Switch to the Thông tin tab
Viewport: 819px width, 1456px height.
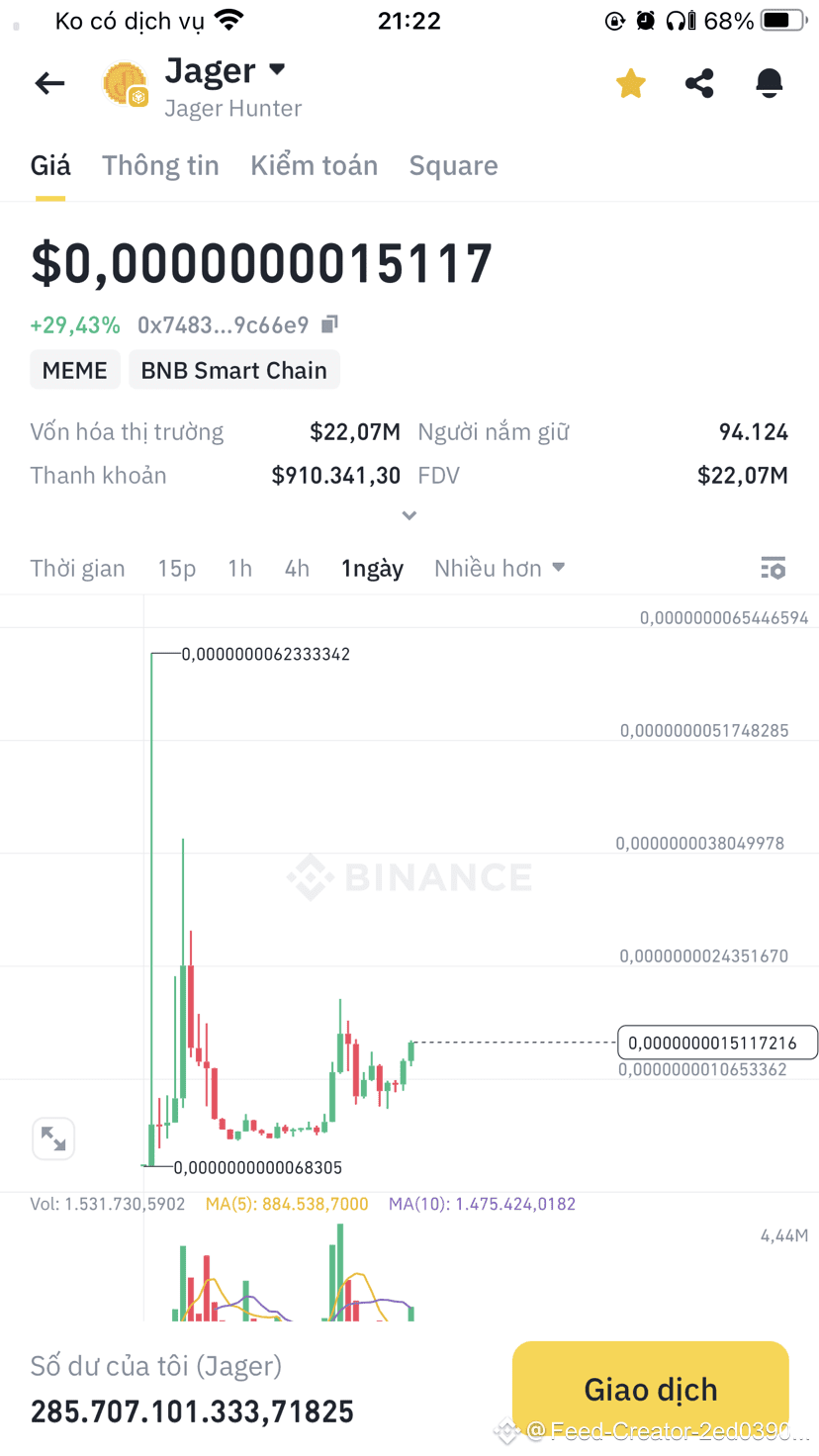coord(160,165)
